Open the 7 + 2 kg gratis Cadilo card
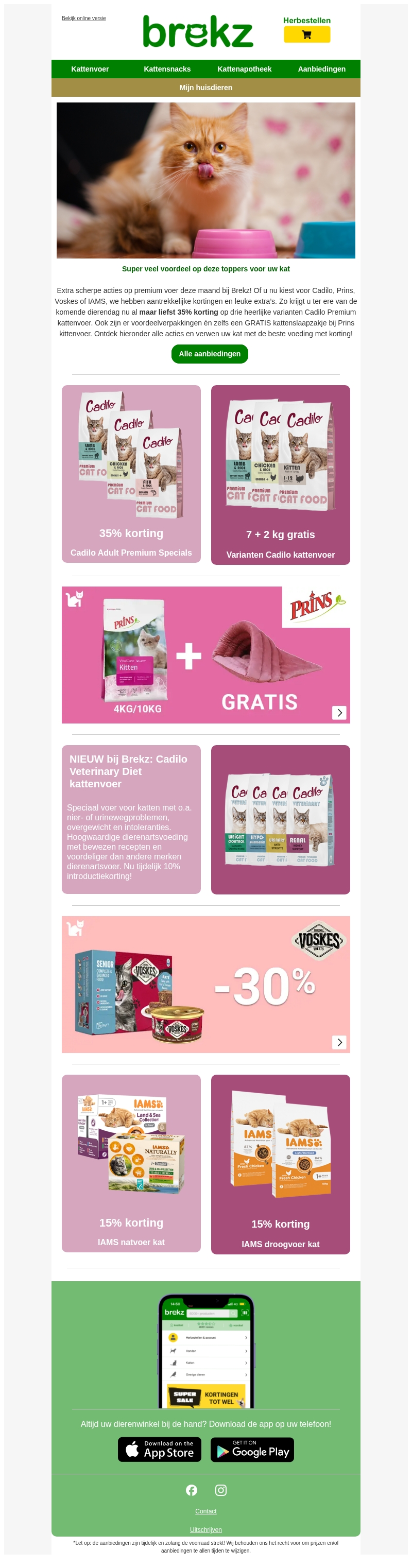Image resolution: width=412 pixels, height=1568 pixels. pos(280,475)
